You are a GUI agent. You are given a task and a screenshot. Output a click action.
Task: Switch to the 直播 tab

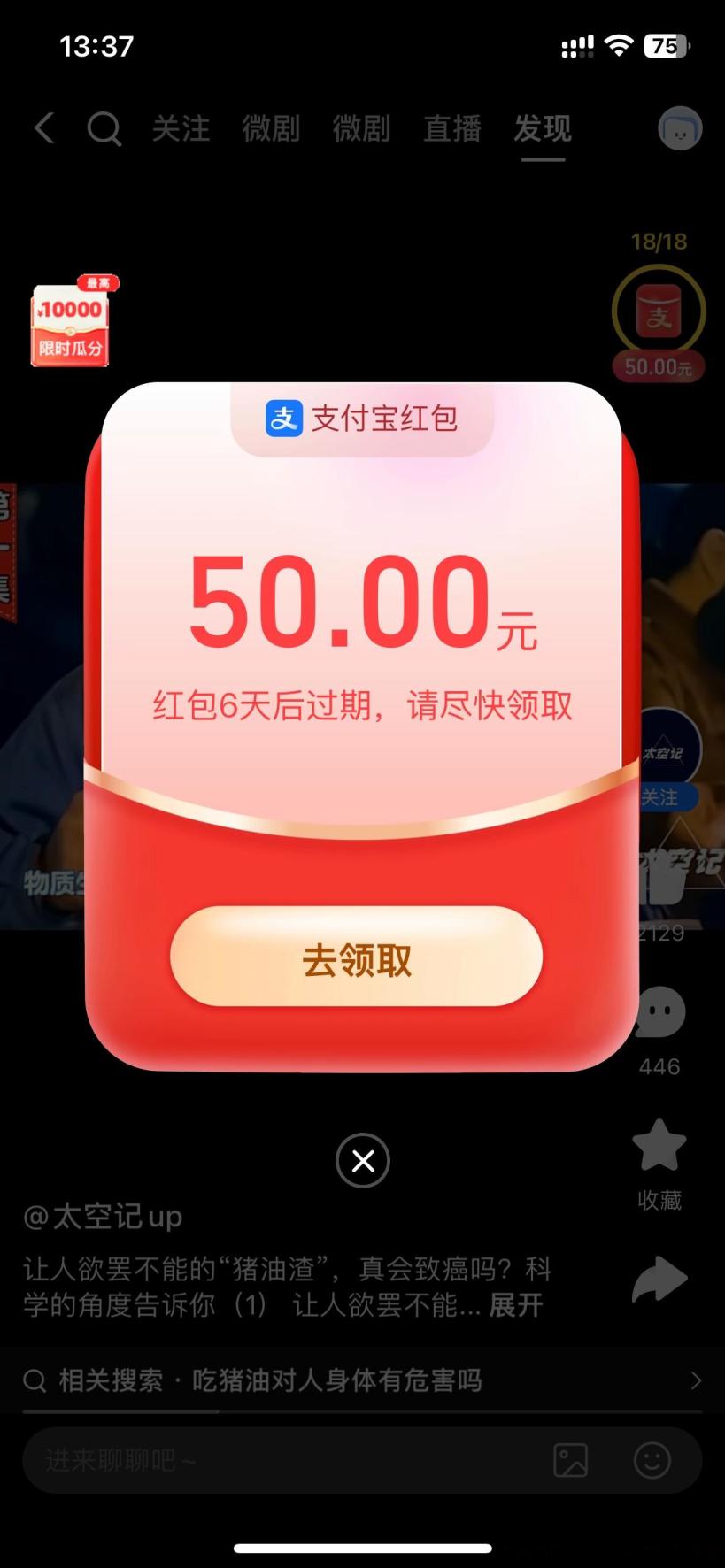pos(451,129)
